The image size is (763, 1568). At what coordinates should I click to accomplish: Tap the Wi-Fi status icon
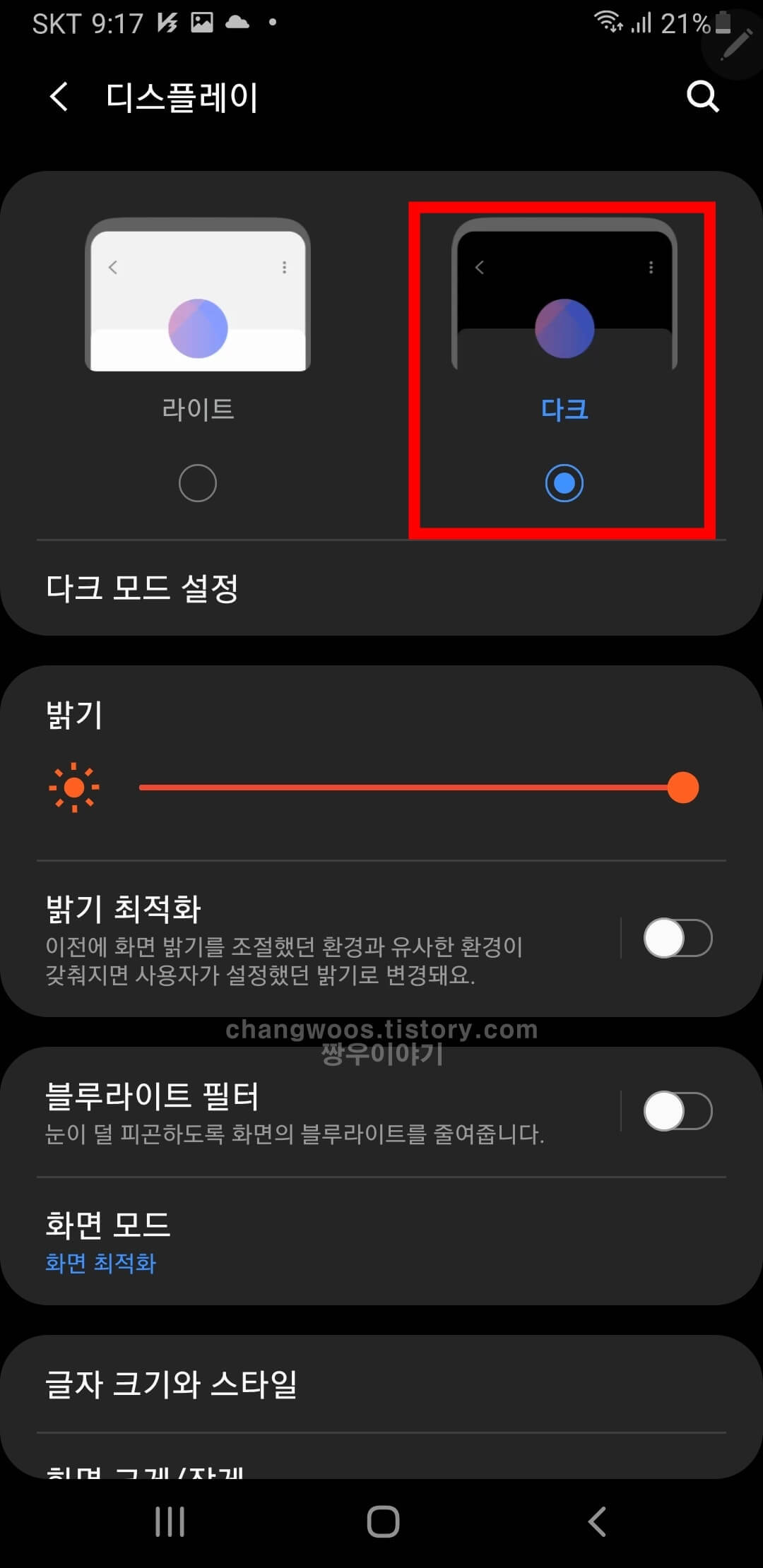(608, 23)
